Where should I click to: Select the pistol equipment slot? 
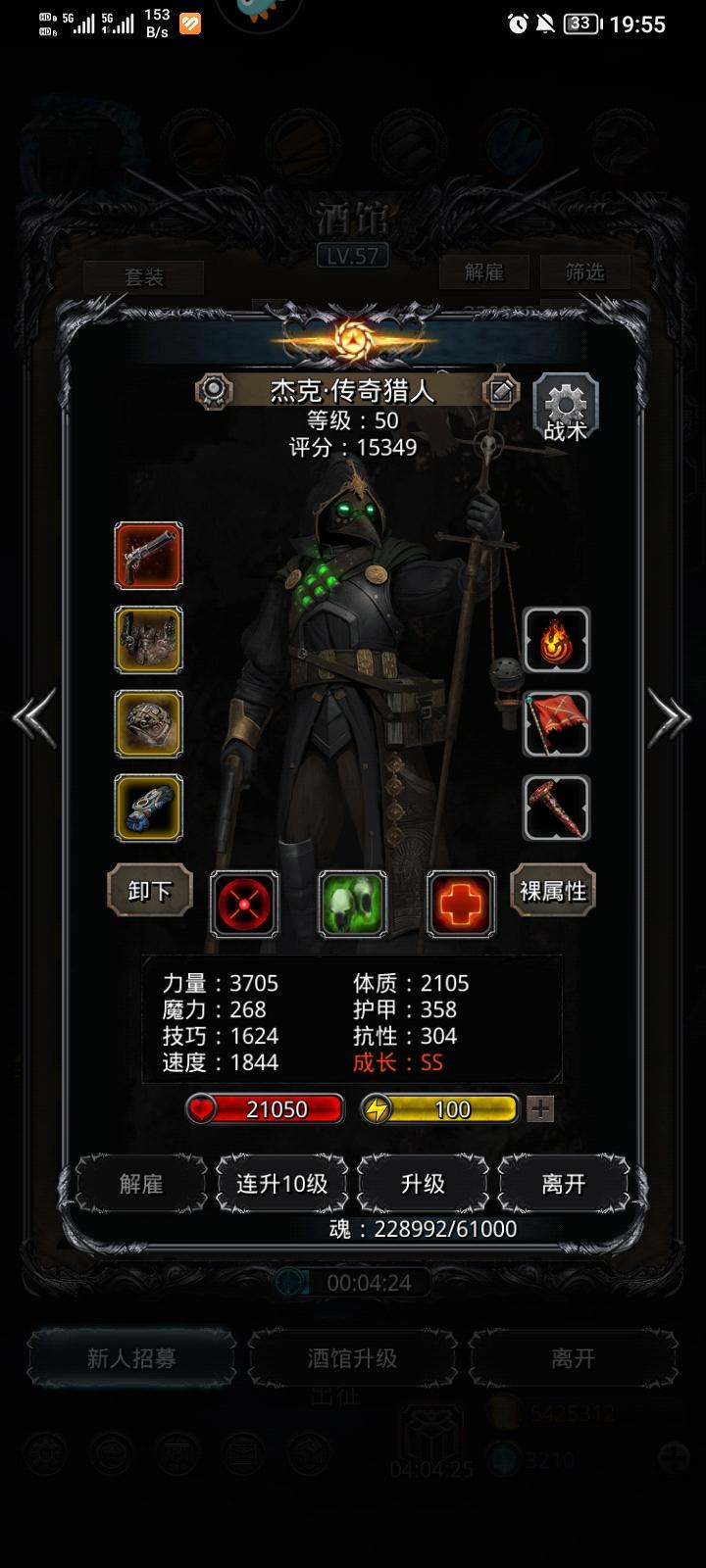click(x=148, y=558)
